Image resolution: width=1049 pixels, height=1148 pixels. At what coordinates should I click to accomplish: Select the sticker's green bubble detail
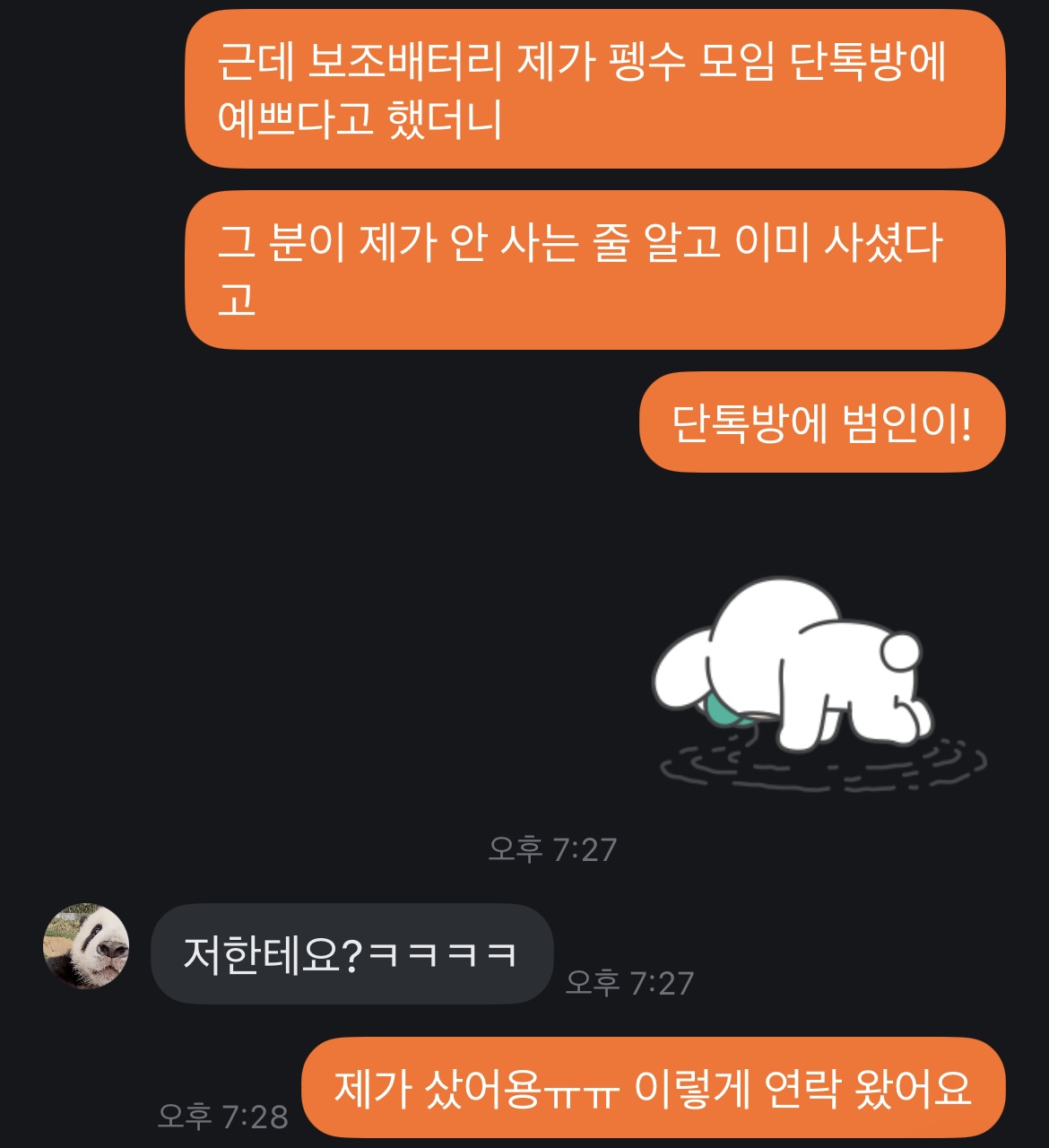(x=722, y=709)
